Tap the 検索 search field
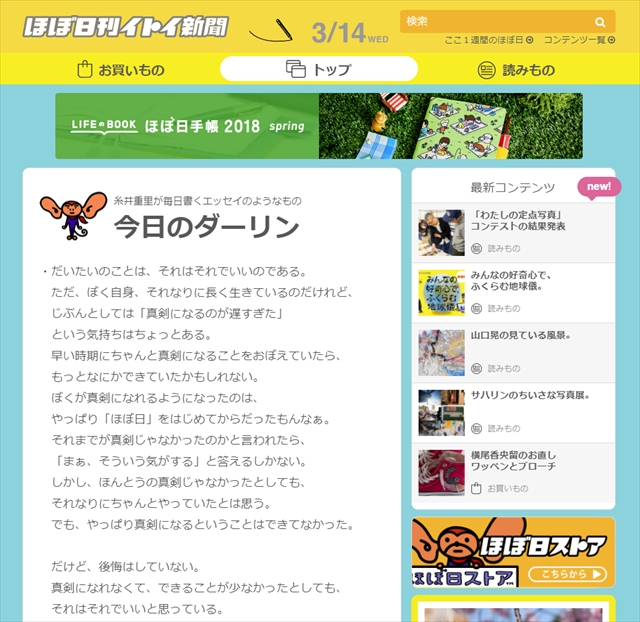The image size is (640, 622). (x=495, y=21)
